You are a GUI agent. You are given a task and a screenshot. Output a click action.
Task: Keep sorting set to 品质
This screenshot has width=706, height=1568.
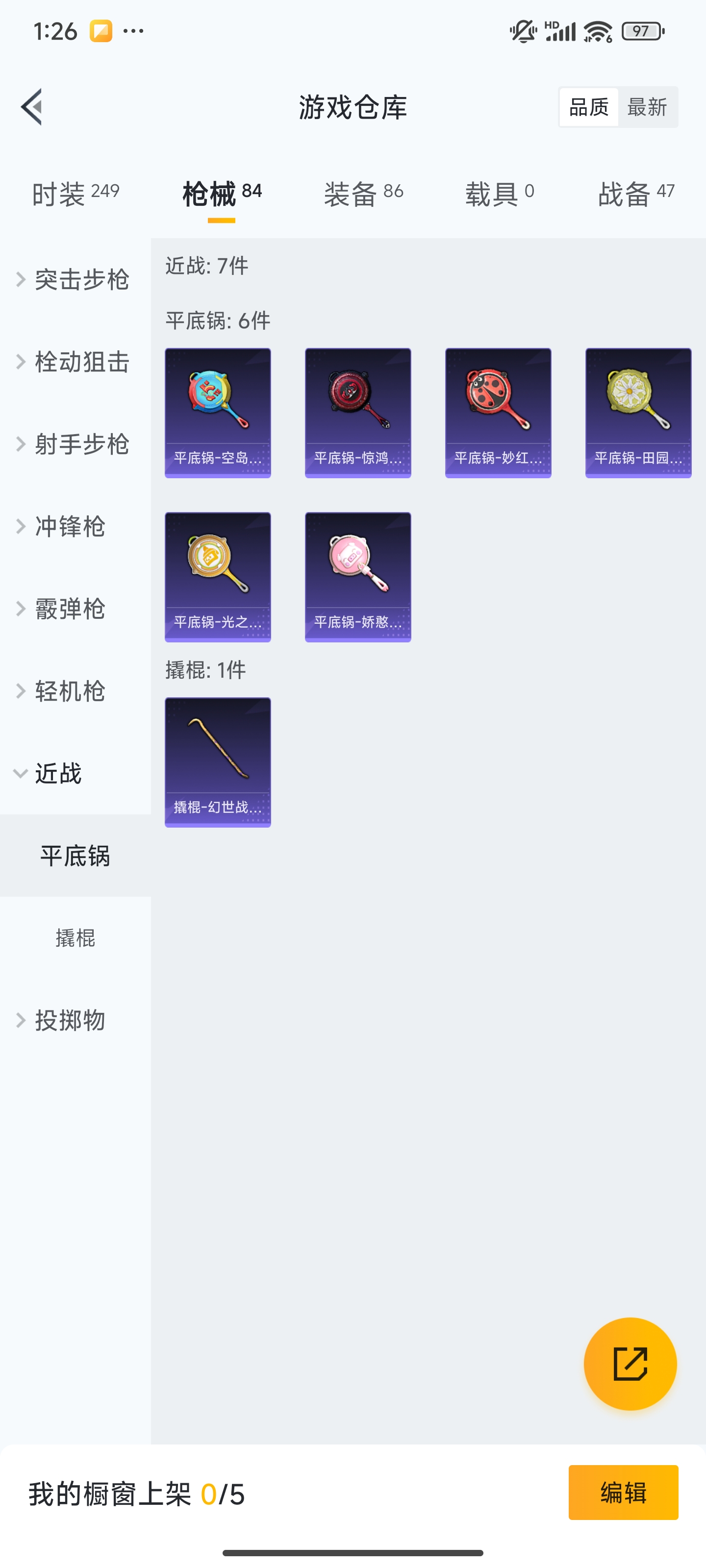(588, 106)
